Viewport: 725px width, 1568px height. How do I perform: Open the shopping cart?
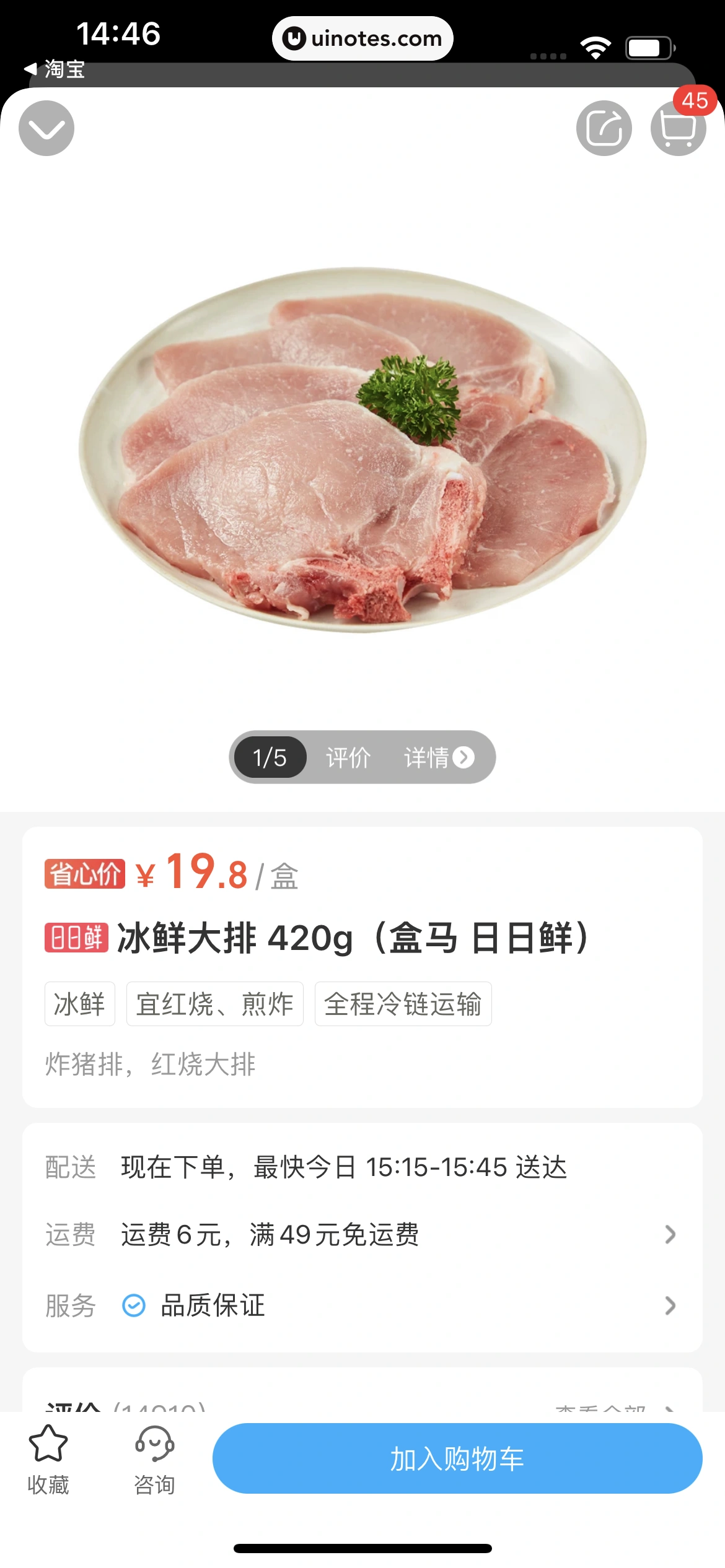pos(678,128)
